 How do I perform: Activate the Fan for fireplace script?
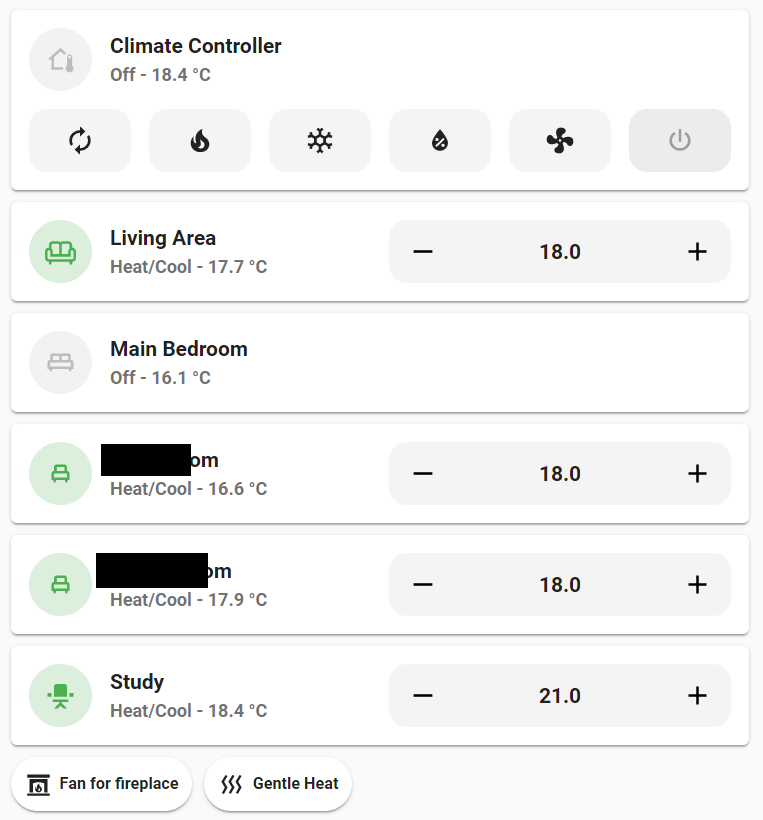(x=101, y=784)
